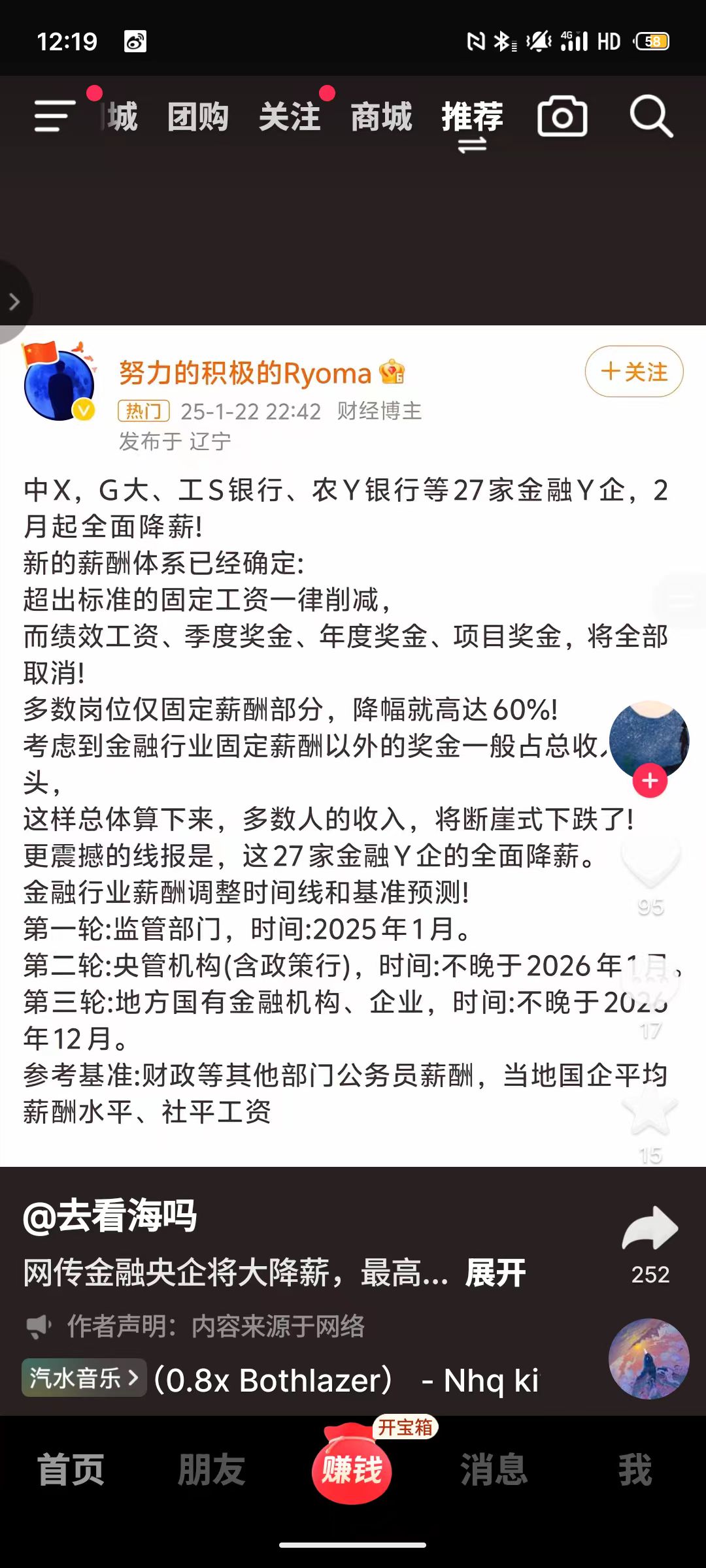Switch to the 商城 tab
Screen dimensions: 706x1568
tap(381, 117)
